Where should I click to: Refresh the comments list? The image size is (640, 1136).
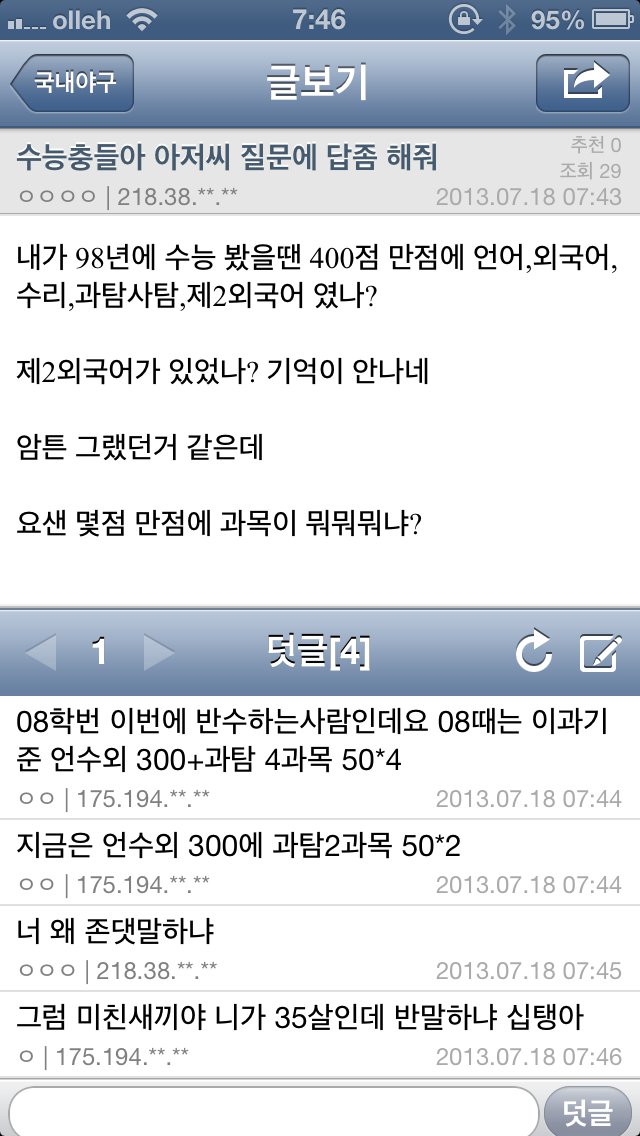[x=533, y=653]
